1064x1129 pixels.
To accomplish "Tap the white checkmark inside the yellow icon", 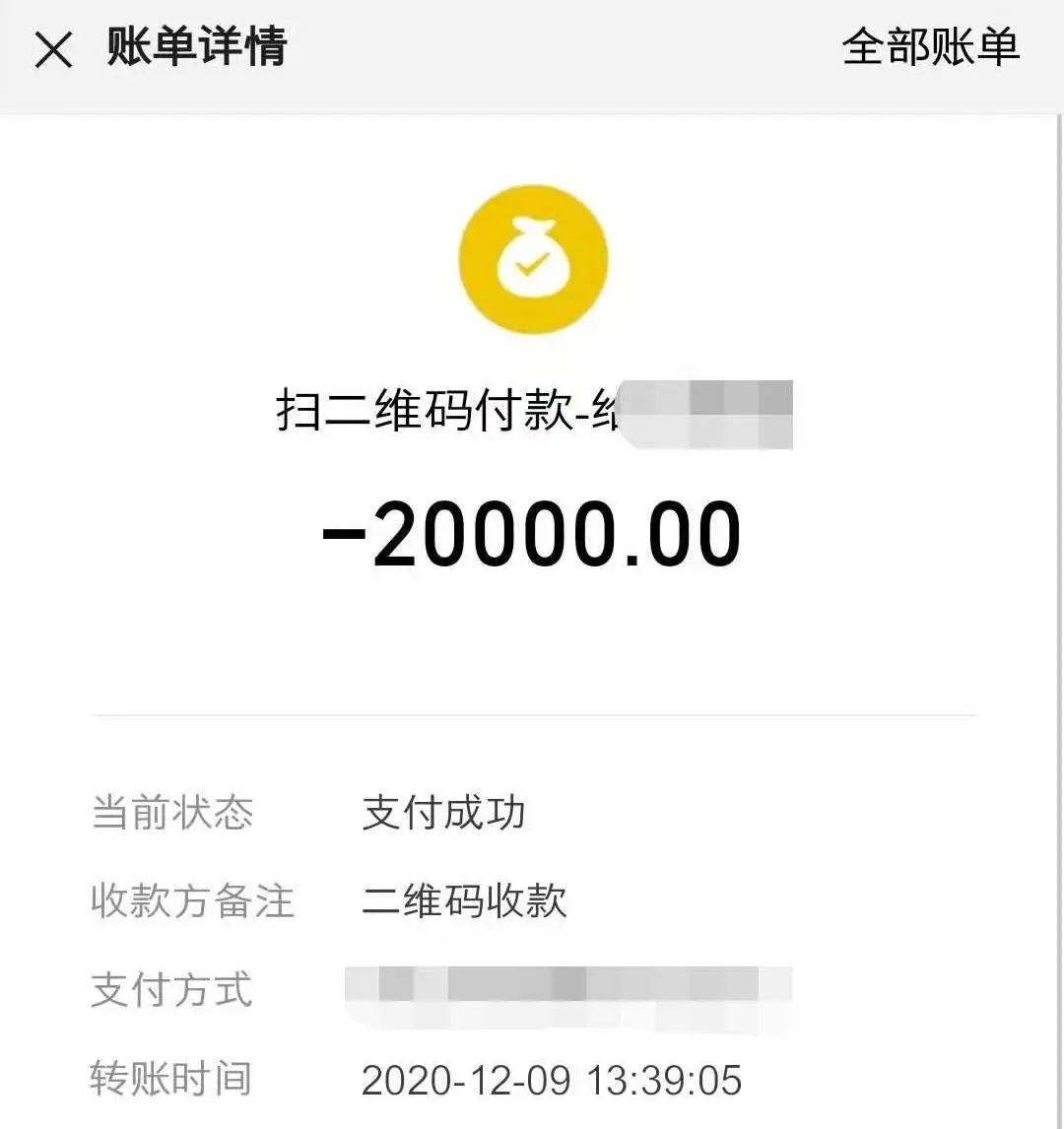I will click(532, 266).
